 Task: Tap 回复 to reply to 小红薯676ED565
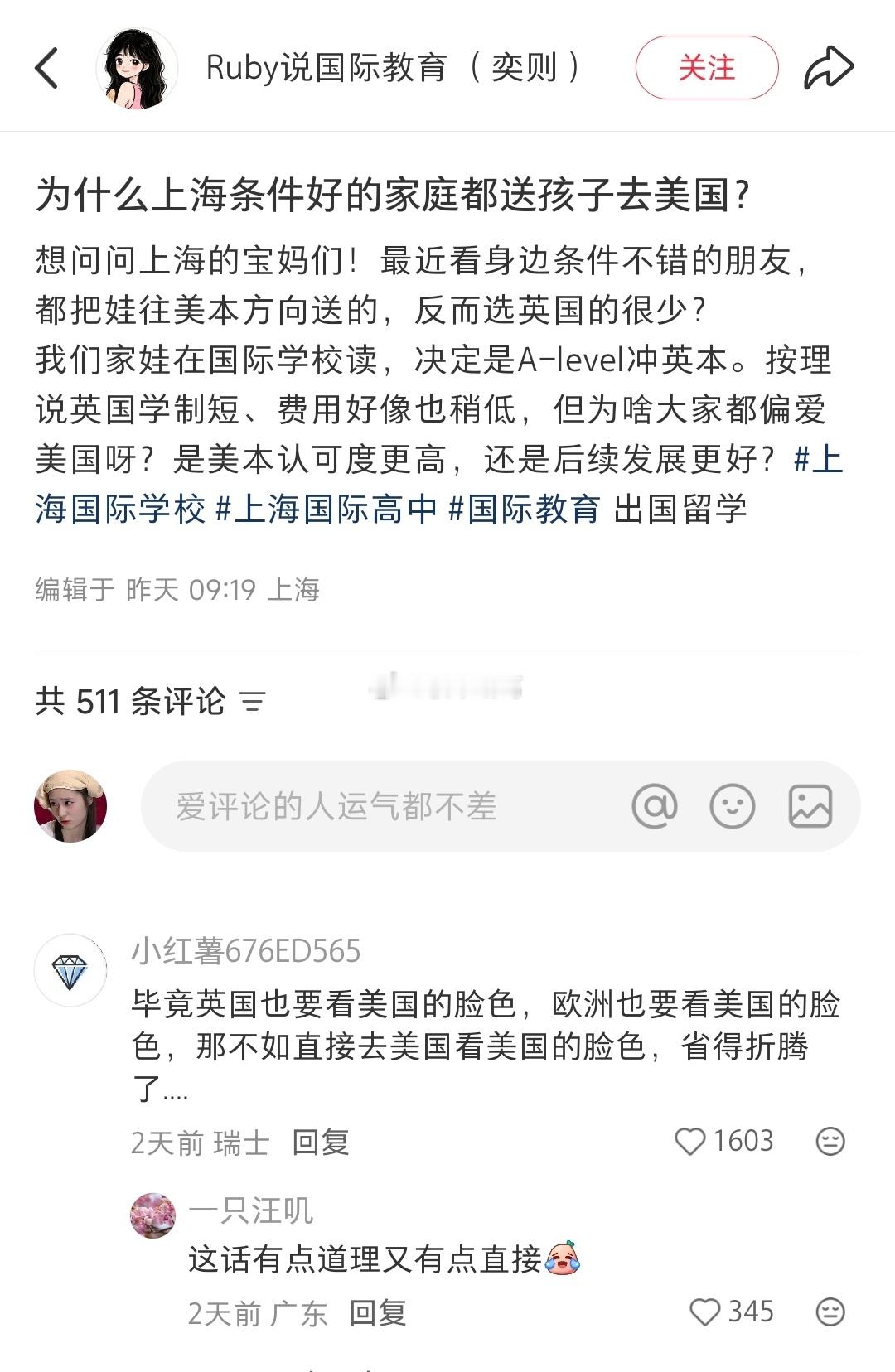[x=321, y=1142]
